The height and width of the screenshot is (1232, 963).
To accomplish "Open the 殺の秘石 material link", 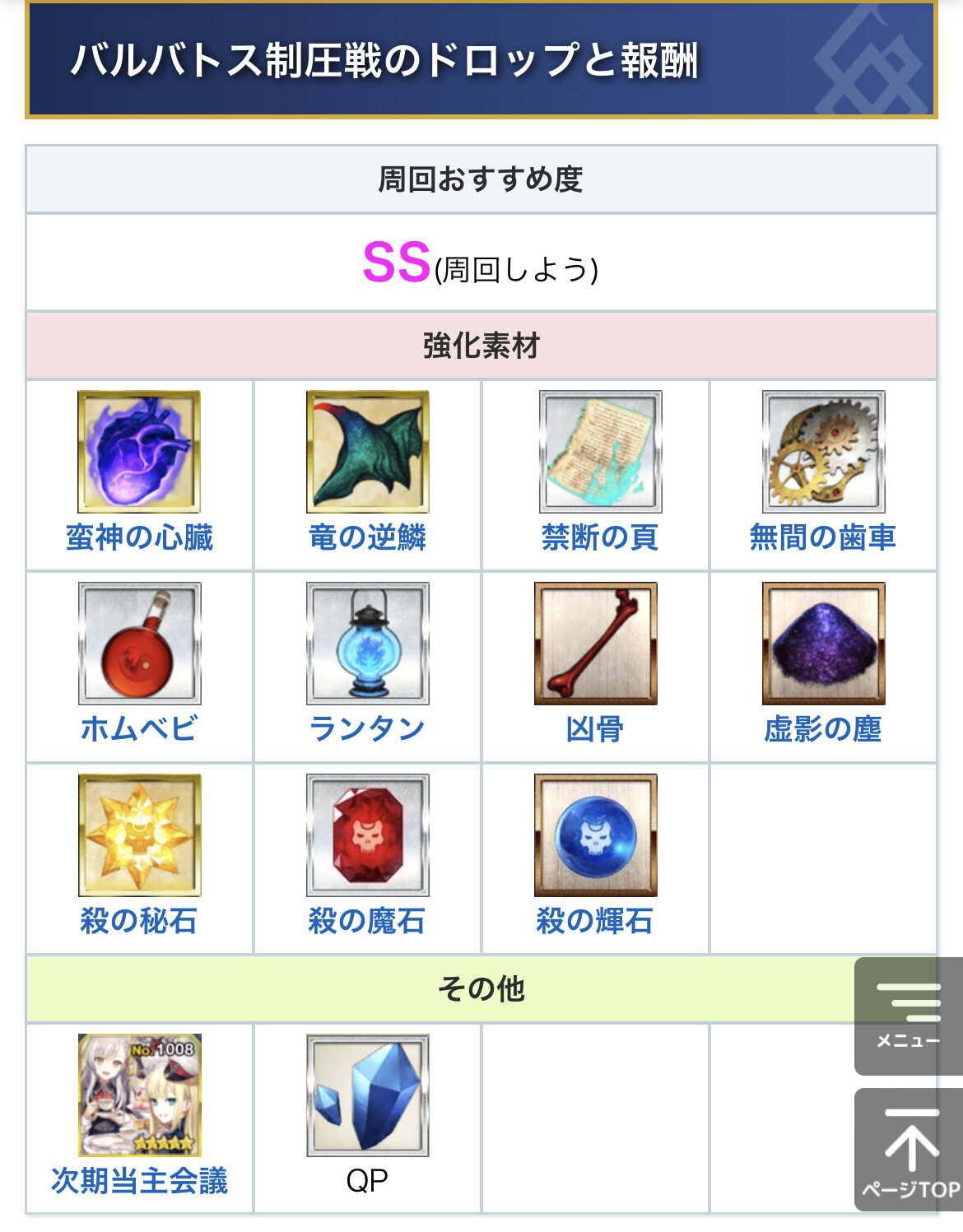I will (139, 921).
